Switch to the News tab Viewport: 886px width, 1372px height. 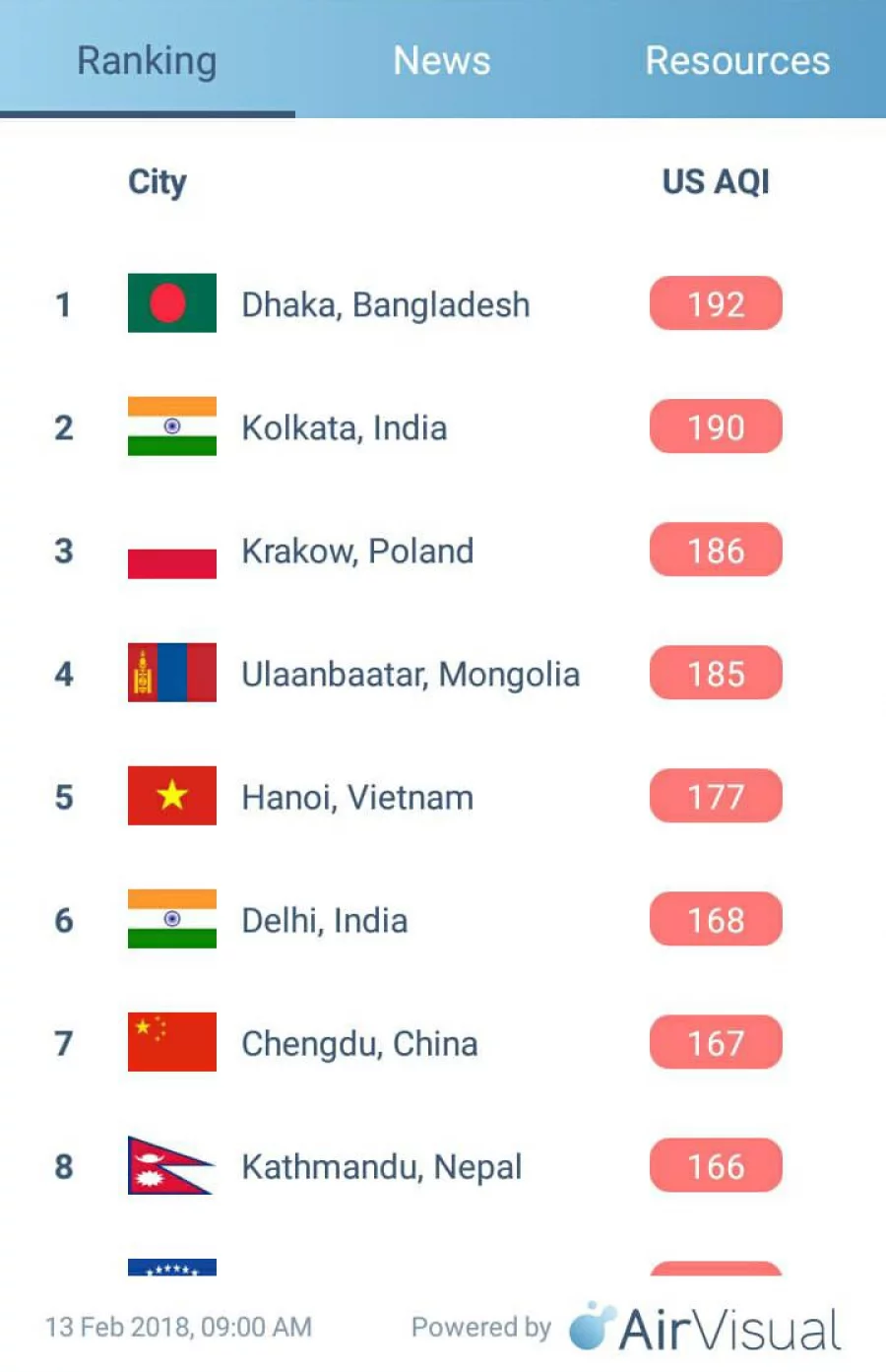441,61
